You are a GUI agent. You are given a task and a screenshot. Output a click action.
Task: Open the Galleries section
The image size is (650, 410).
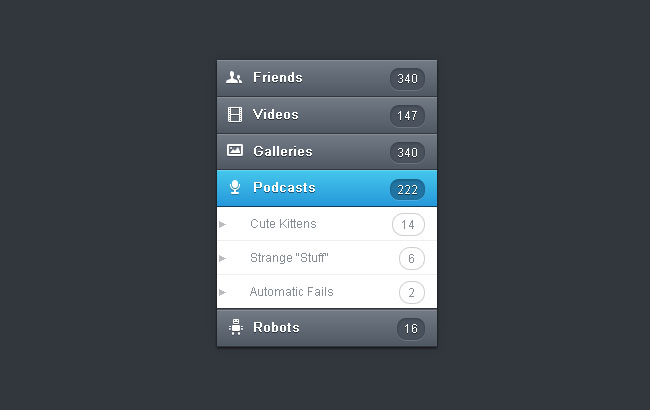pyautogui.click(x=283, y=152)
